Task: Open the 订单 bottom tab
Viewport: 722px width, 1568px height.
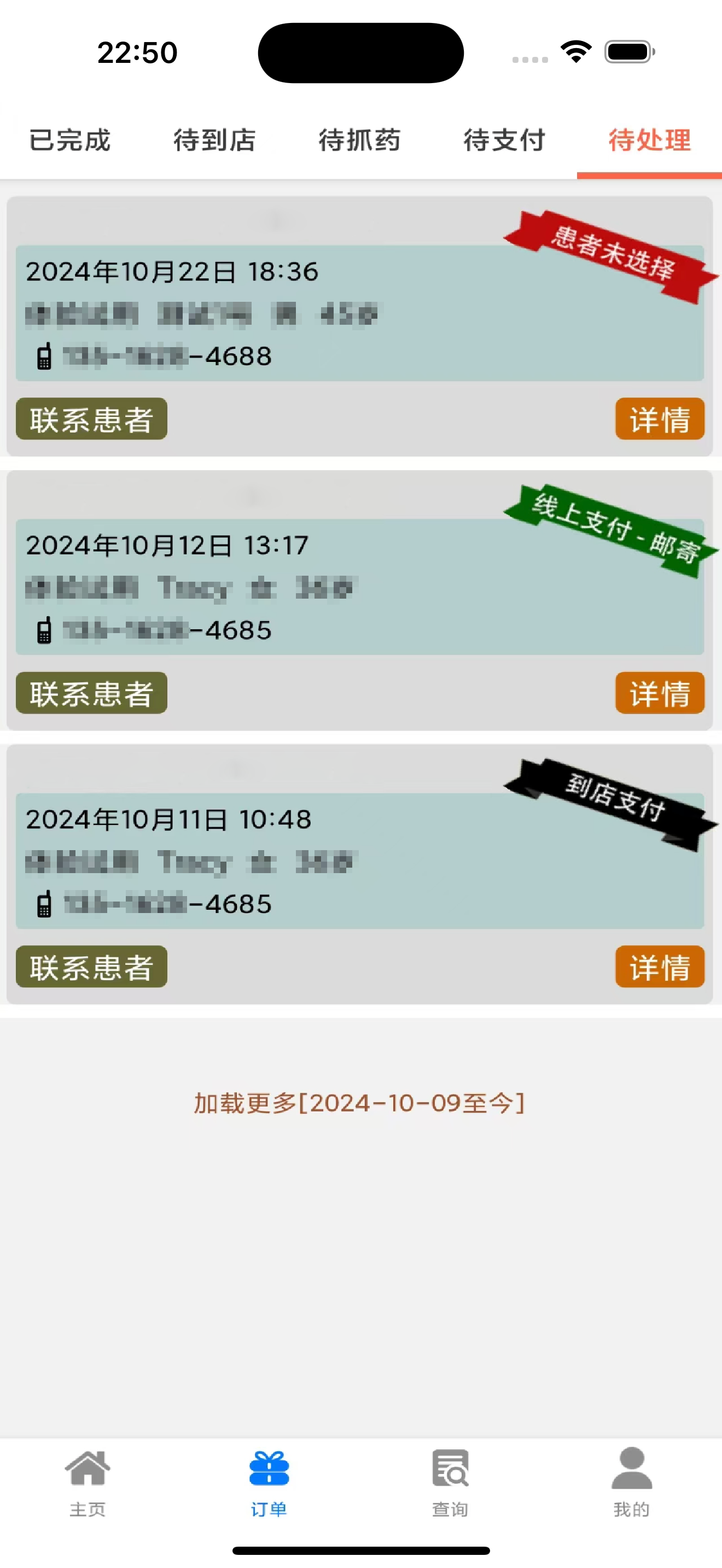Action: (x=269, y=1482)
